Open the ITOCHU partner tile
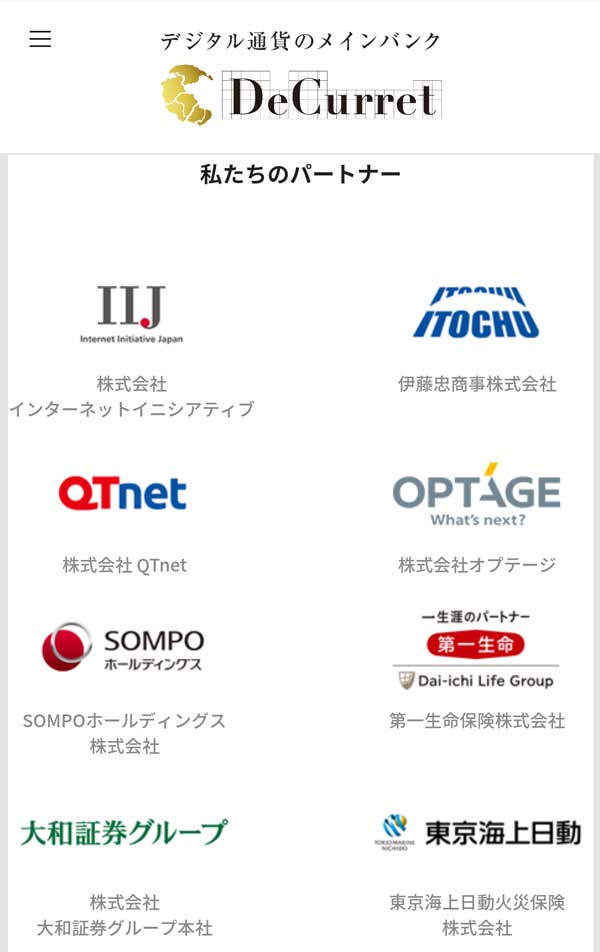 click(476, 313)
